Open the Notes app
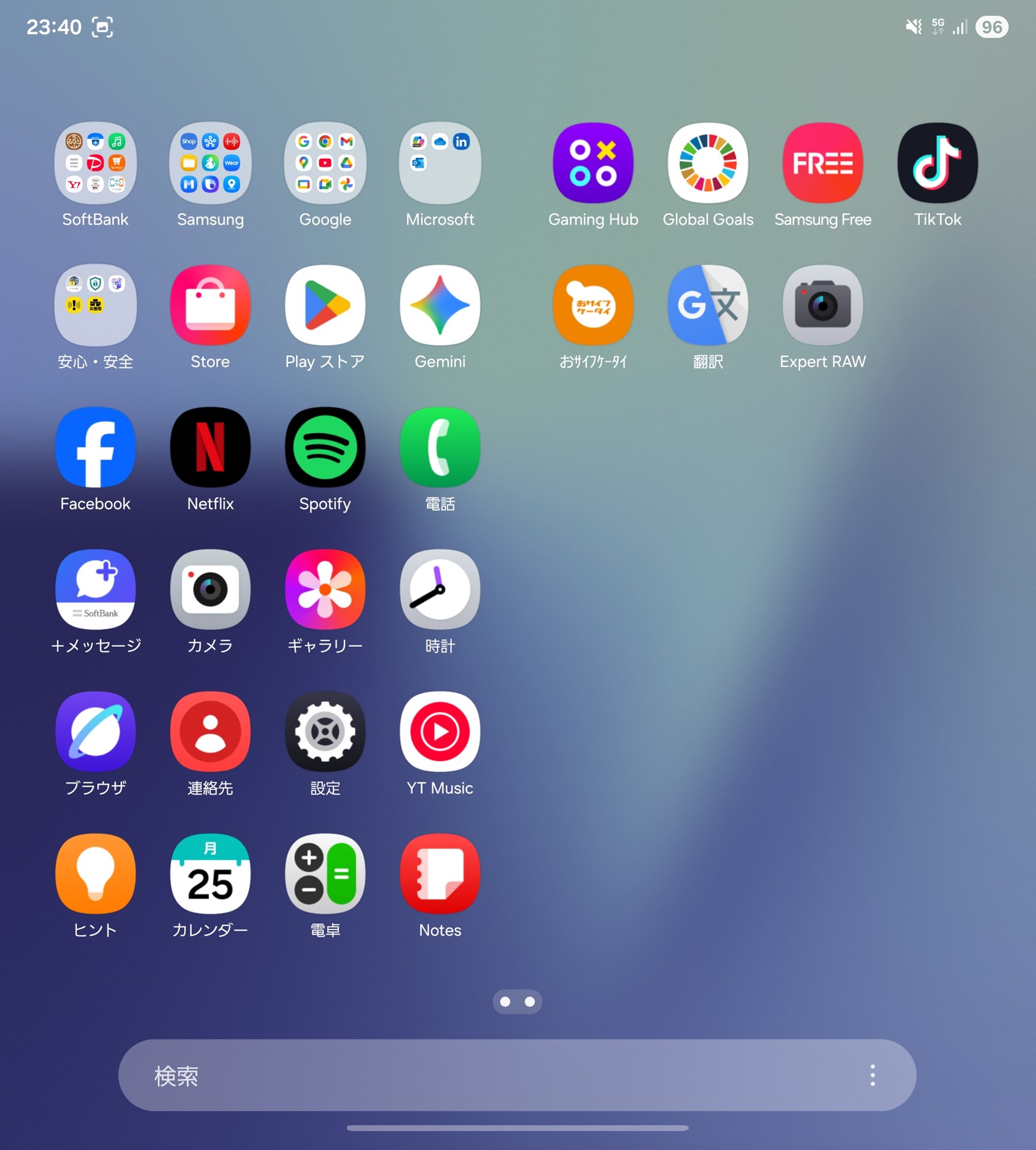The width and height of the screenshot is (1036, 1150). [x=440, y=874]
